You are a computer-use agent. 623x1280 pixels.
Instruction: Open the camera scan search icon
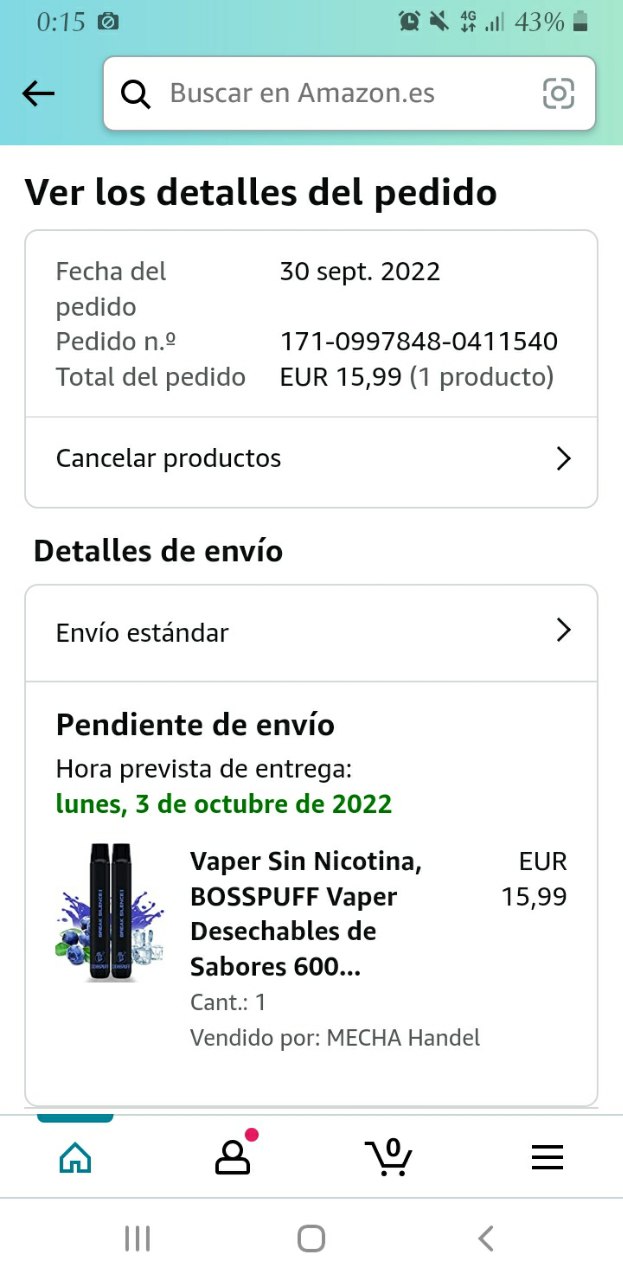(x=558, y=94)
